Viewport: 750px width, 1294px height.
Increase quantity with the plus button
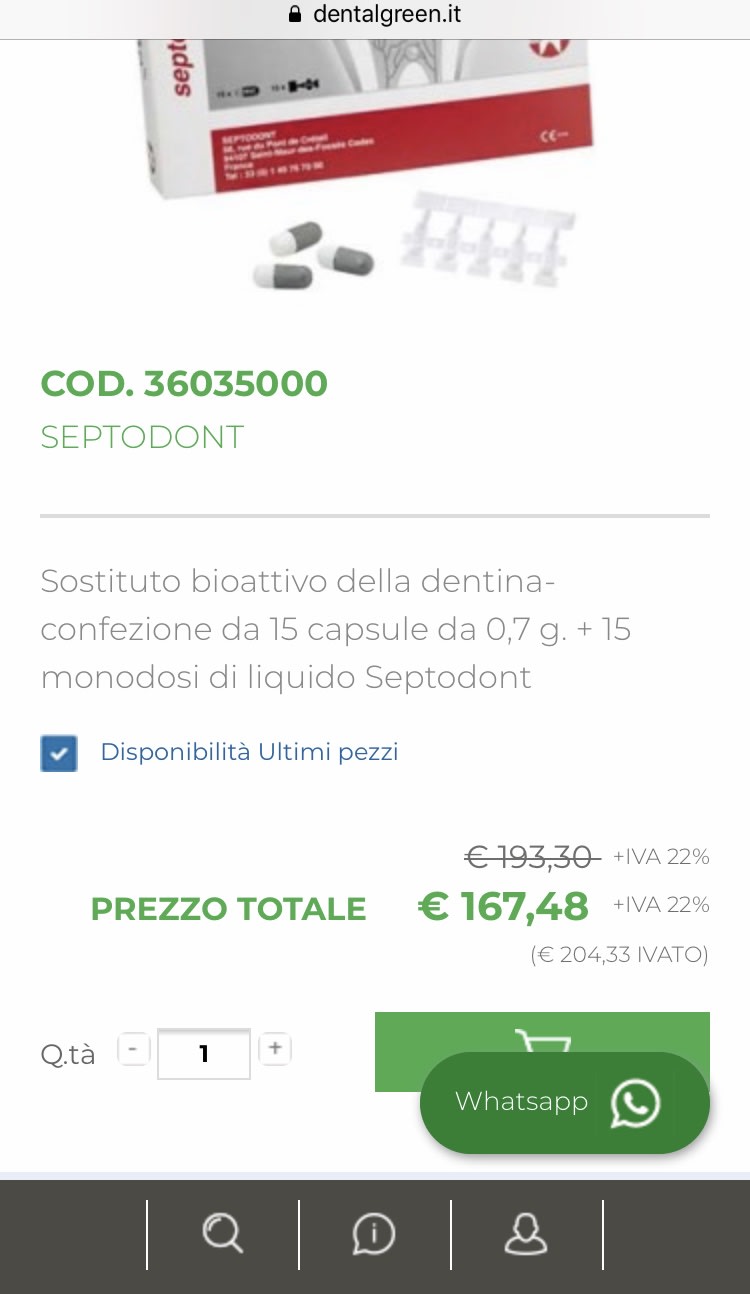[x=275, y=1049]
